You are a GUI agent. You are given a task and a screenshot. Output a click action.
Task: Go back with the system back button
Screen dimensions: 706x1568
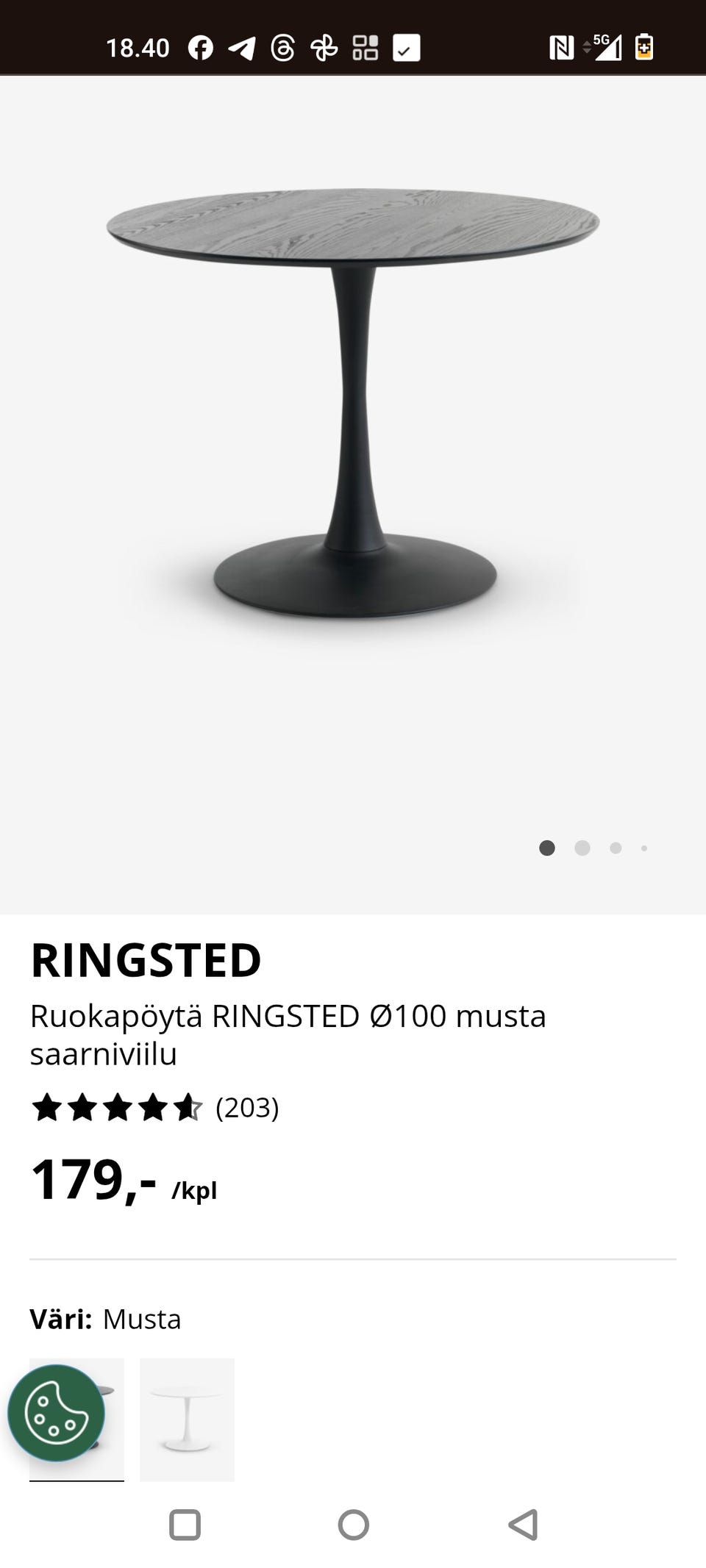tap(523, 1525)
